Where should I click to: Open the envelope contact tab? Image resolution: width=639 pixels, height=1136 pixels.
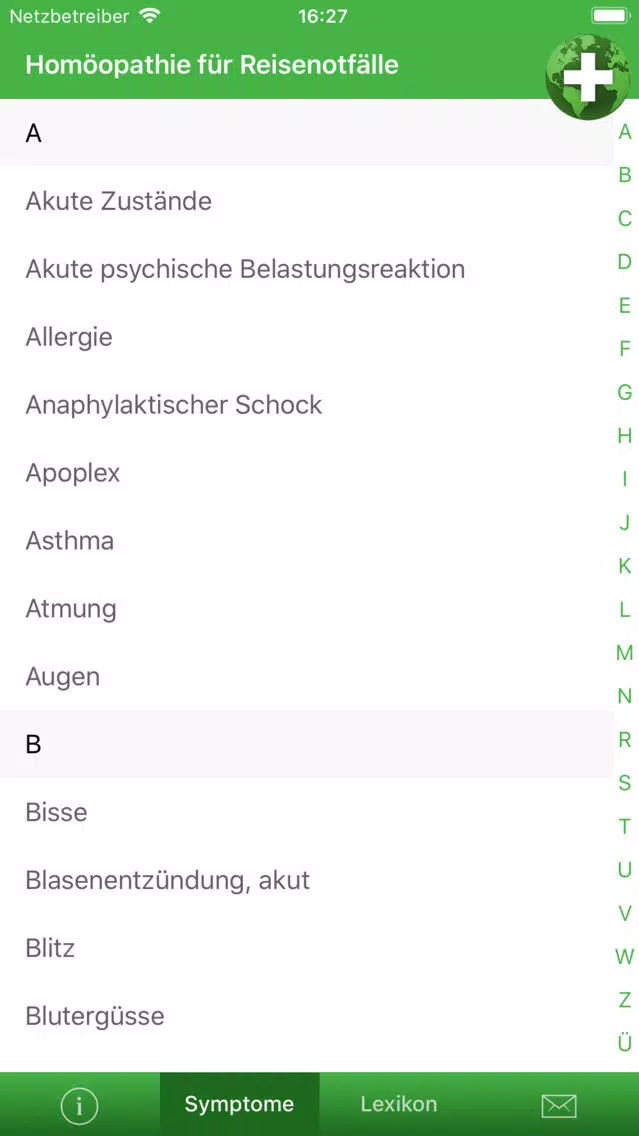[559, 1105]
